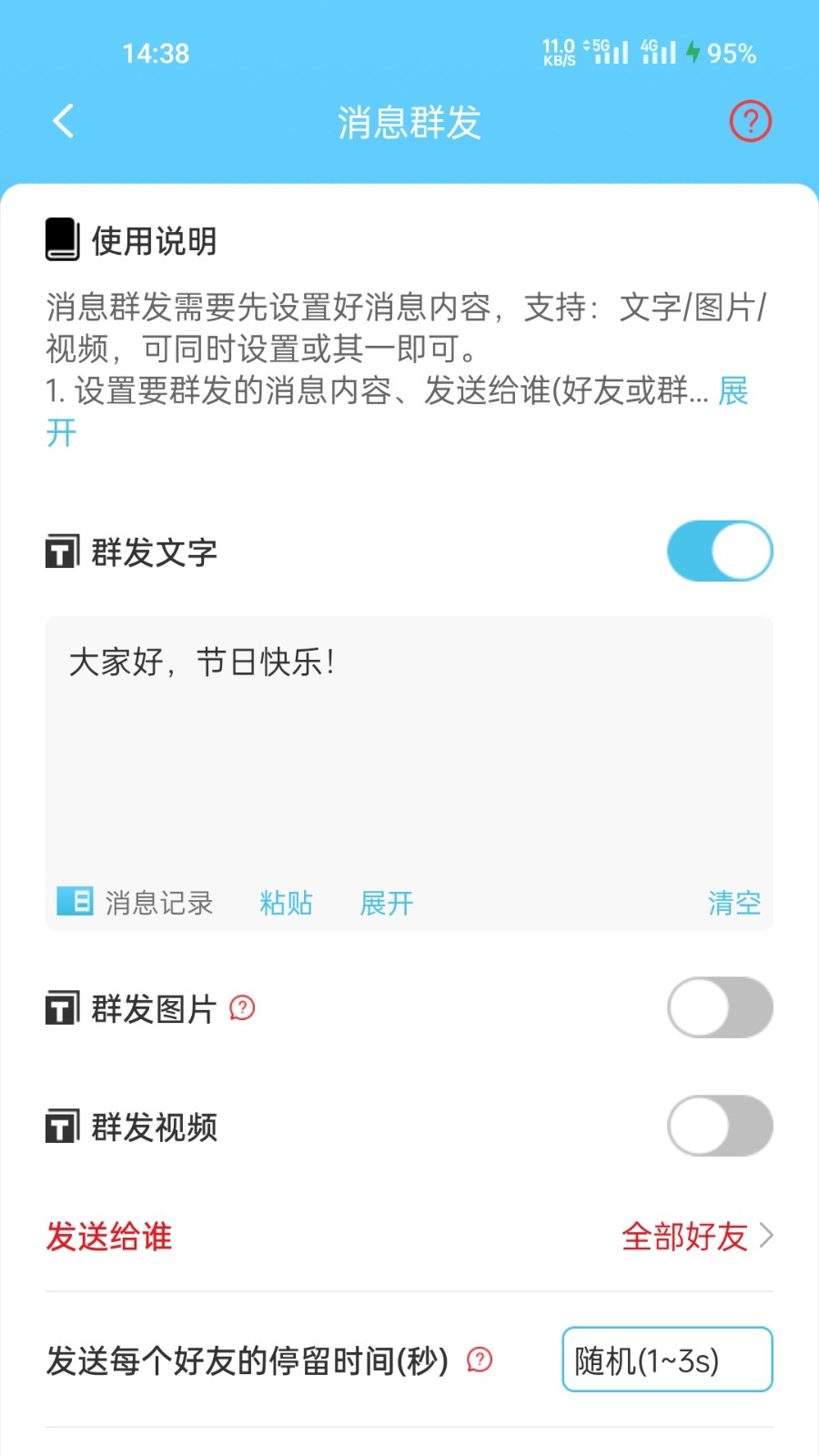Click the 消息记录 document icon
Viewport: 819px width, 1456px height.
[76, 902]
